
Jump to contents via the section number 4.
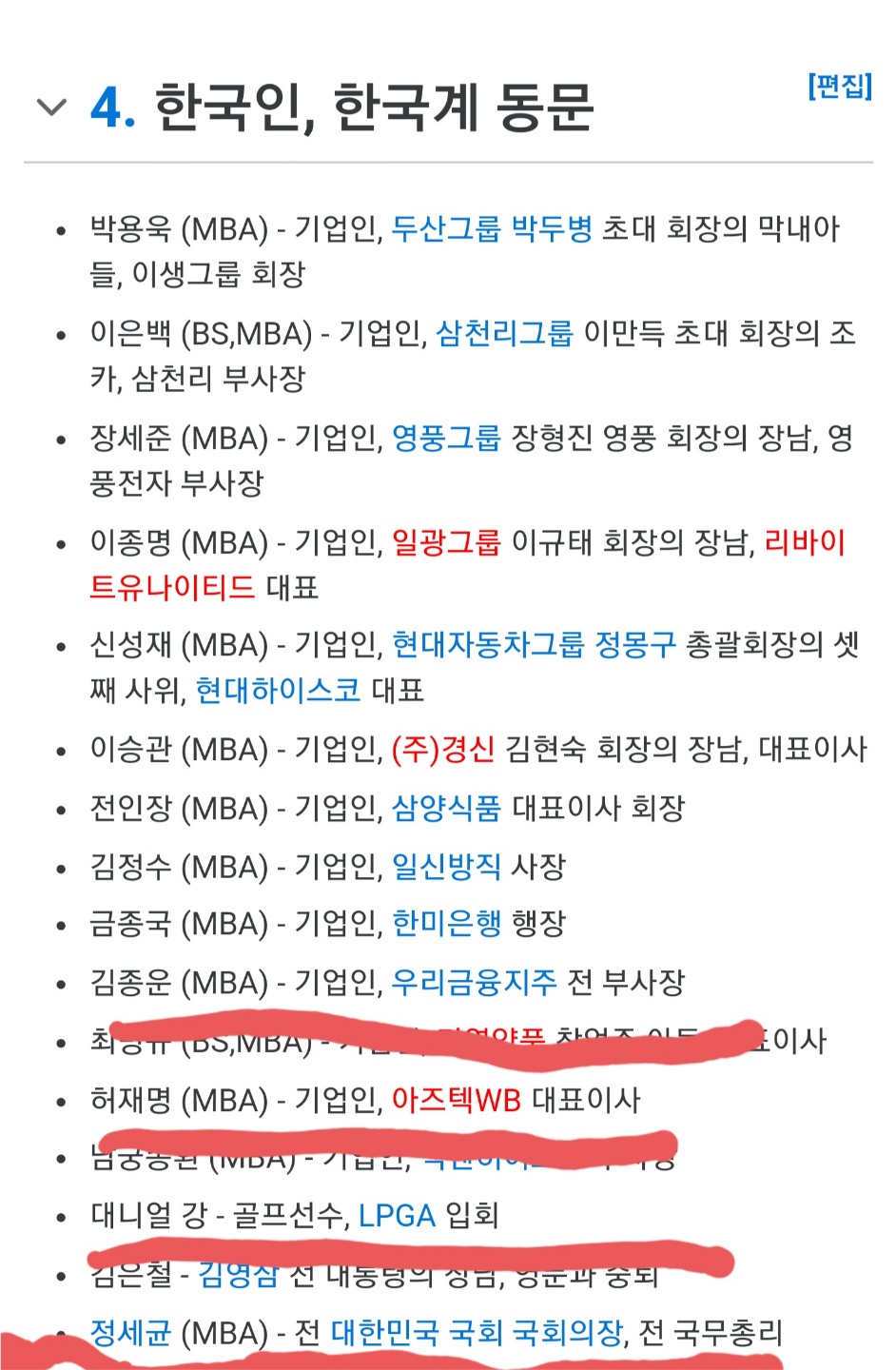tap(111, 107)
